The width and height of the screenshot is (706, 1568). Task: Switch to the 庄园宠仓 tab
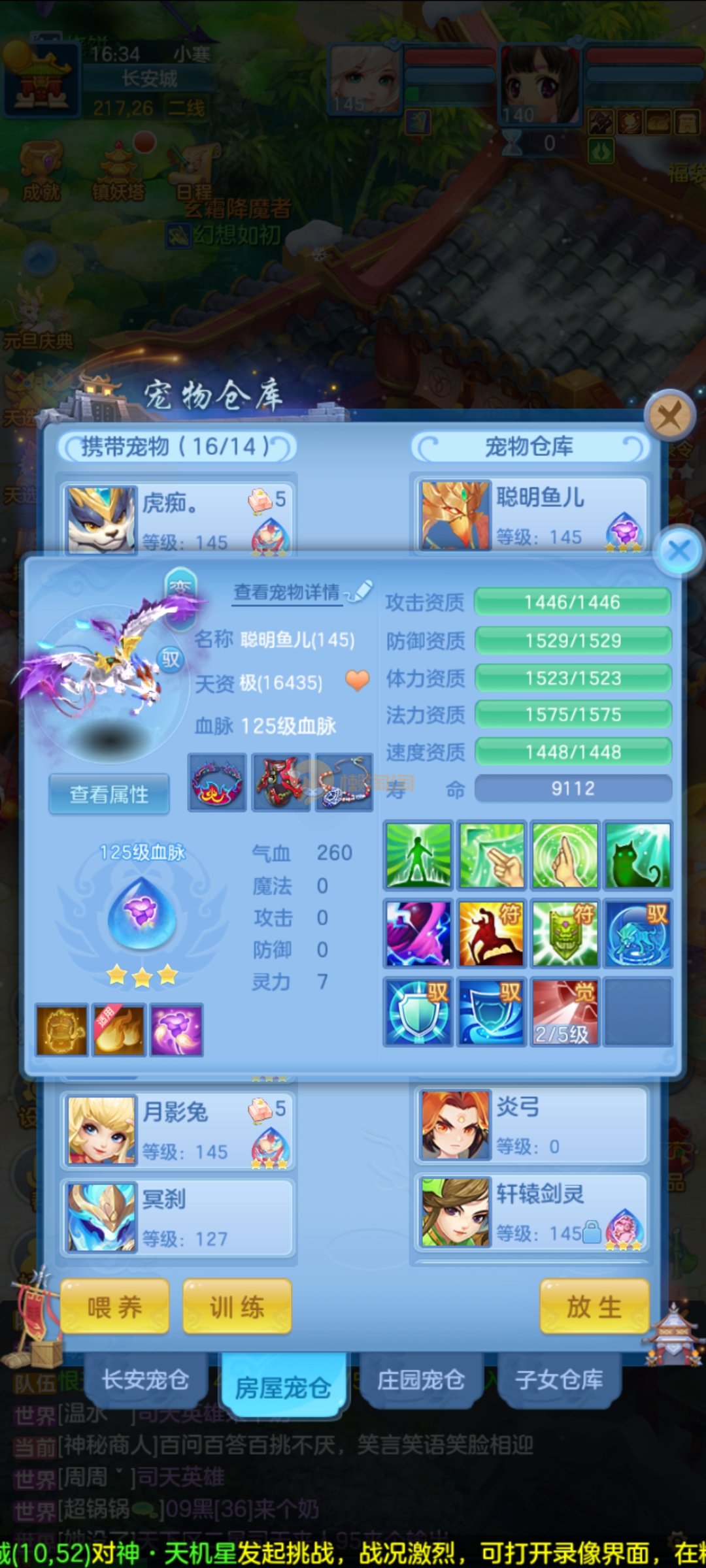tap(421, 1379)
